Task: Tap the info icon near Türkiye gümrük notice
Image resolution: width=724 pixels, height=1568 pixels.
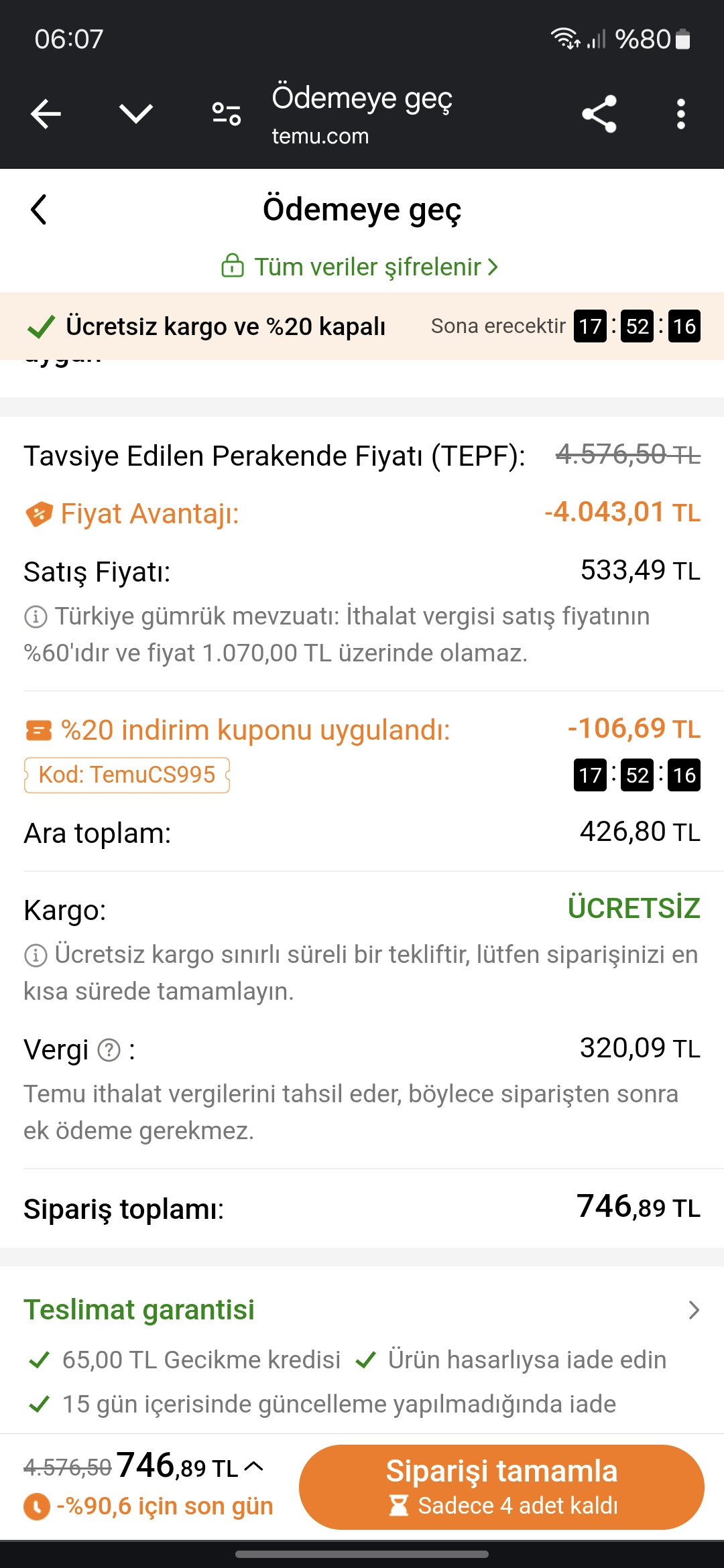Action: pyautogui.click(x=35, y=618)
